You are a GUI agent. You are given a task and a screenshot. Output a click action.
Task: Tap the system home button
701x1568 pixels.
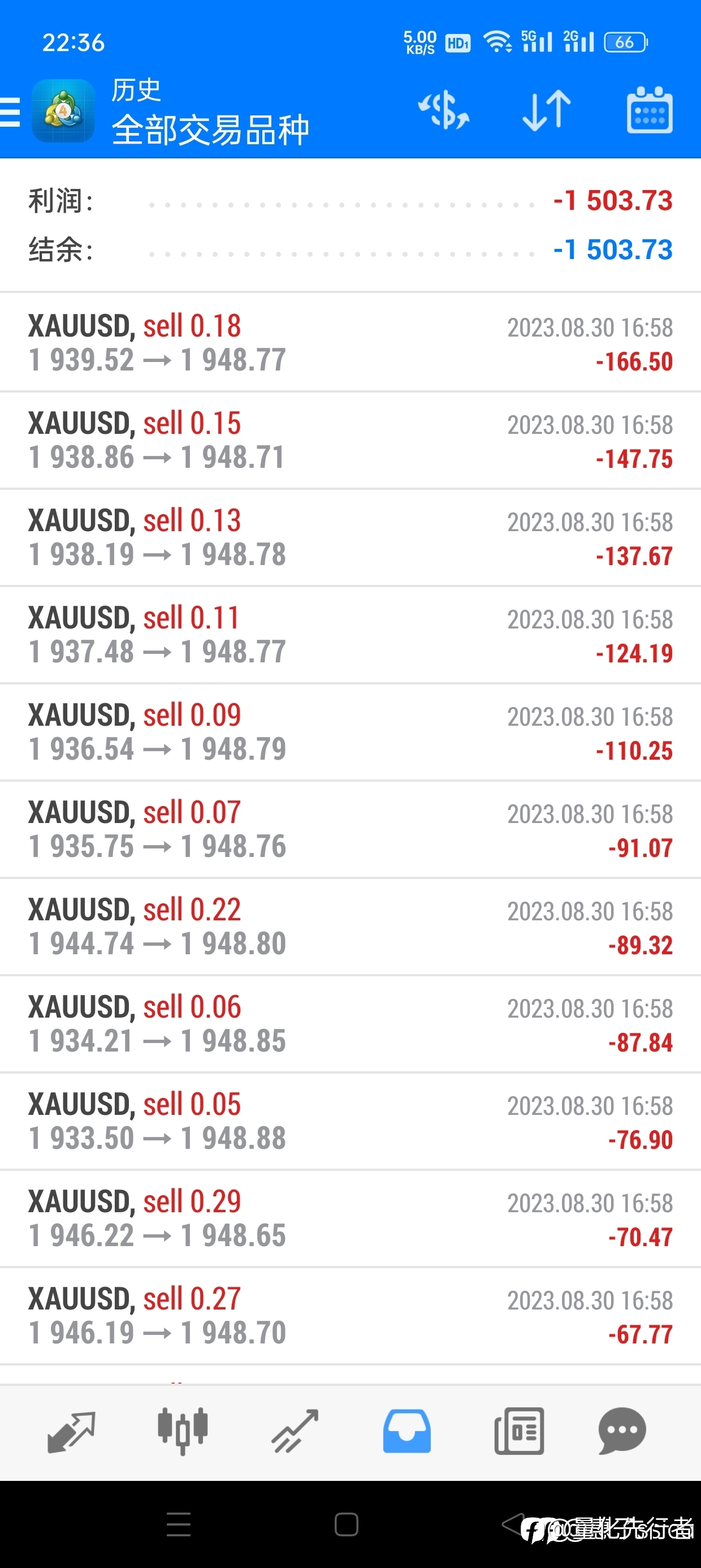pyautogui.click(x=346, y=1524)
